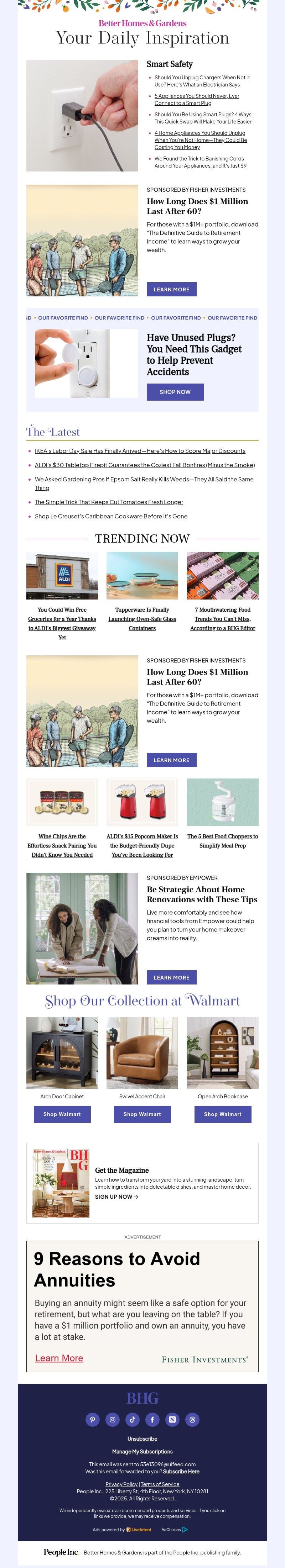
Task: Open the Privacy Policy link
Action: (x=121, y=1484)
